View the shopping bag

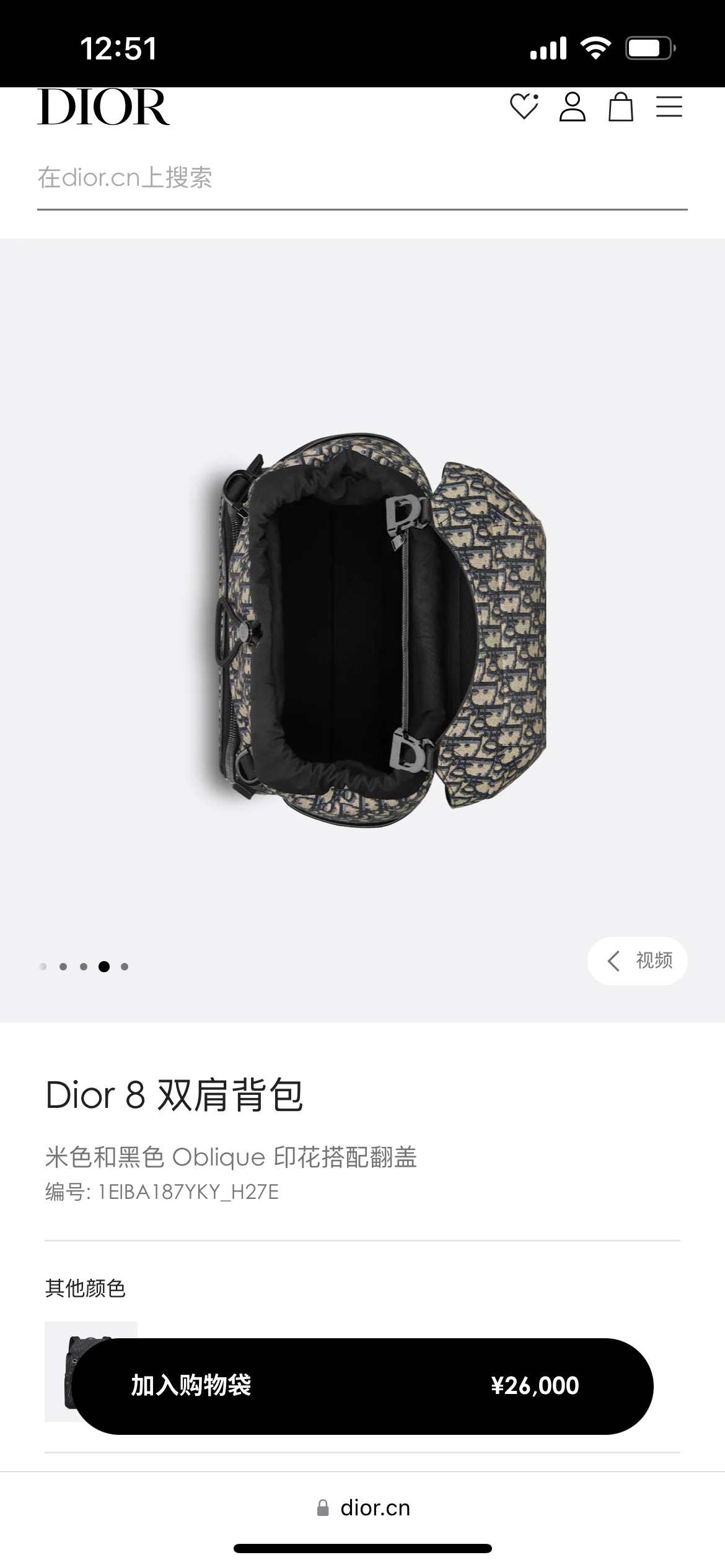(620, 107)
